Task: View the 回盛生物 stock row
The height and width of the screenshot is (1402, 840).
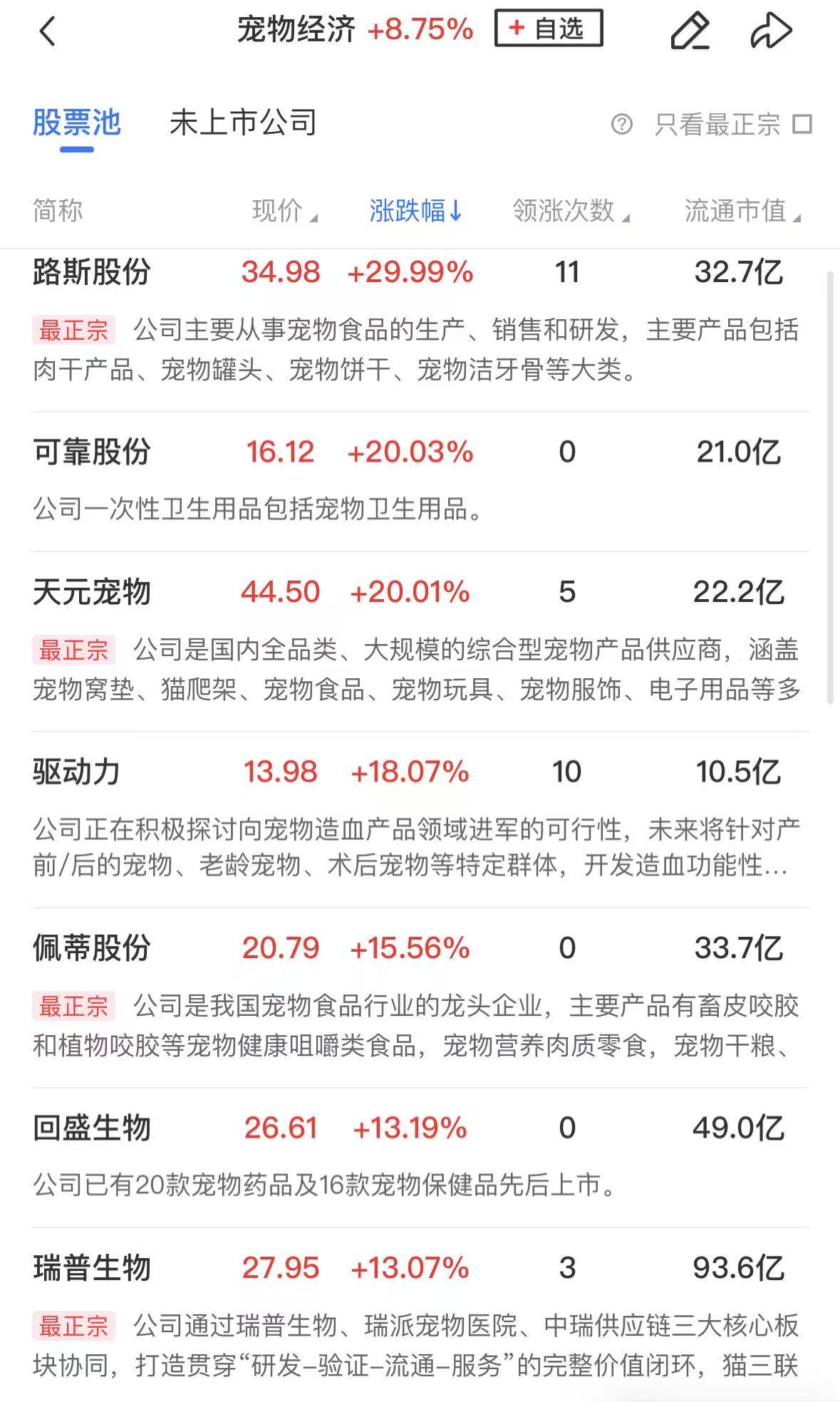Action: pyautogui.click(x=92, y=1128)
